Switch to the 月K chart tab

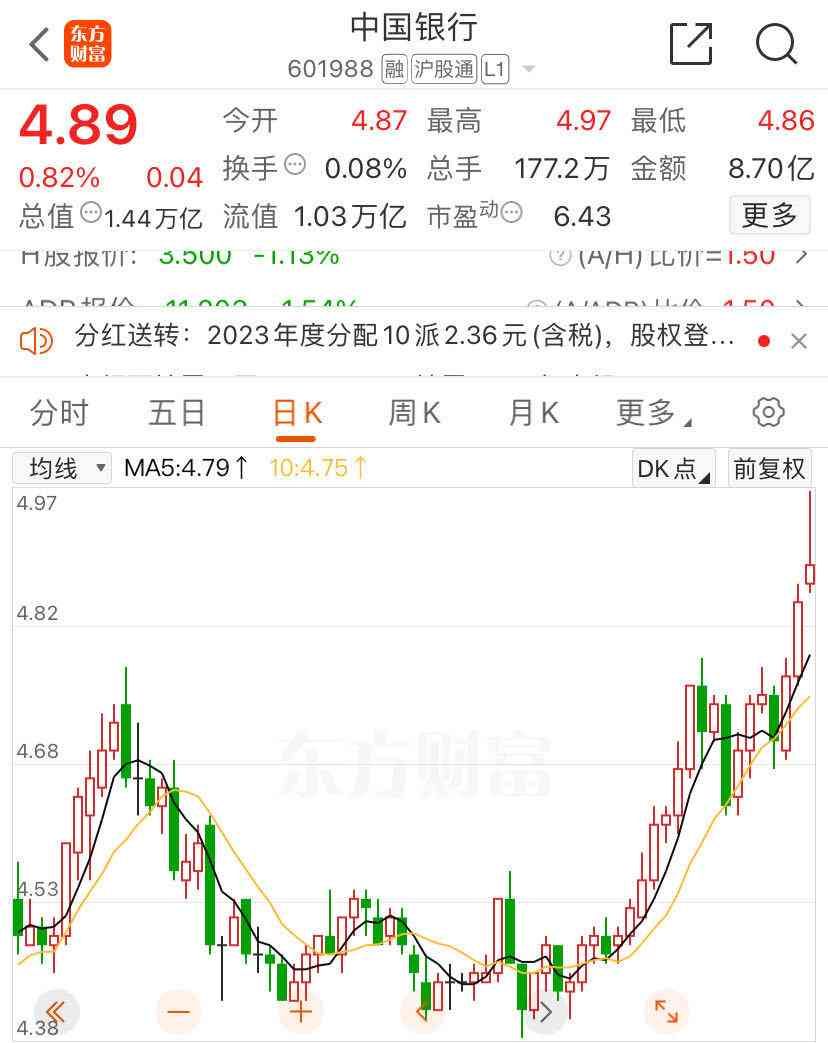coord(533,412)
